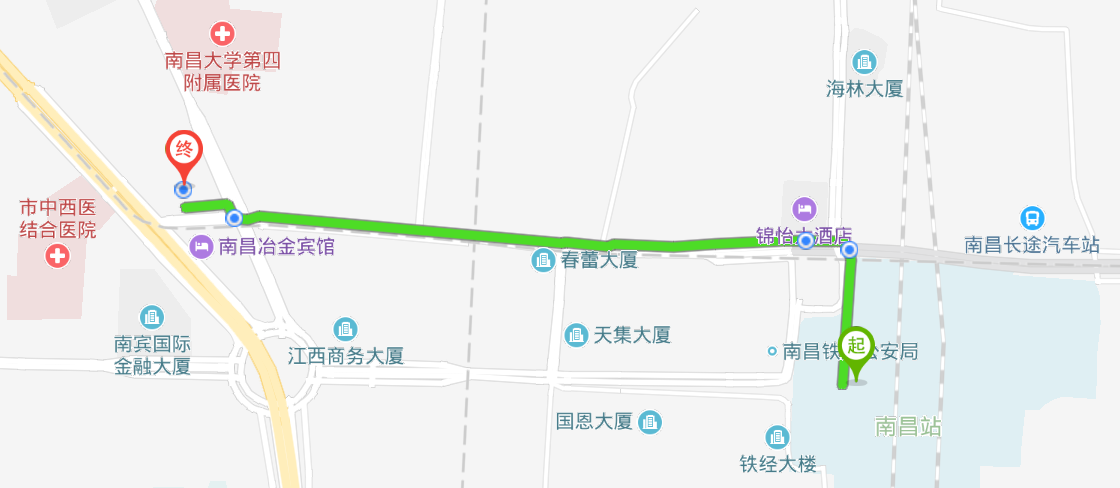Select 南昌大学第四附属医院 hospital marker
Viewport: 1120px width, 488px height.
click(223, 33)
